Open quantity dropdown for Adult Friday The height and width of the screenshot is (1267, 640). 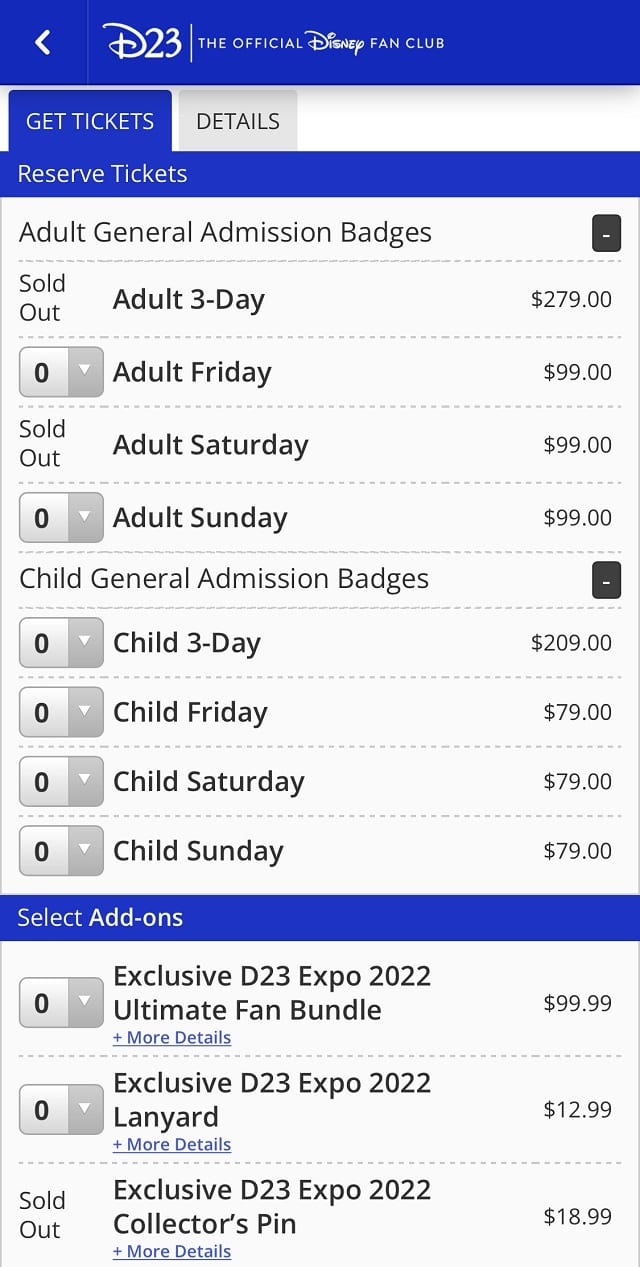(x=61, y=372)
